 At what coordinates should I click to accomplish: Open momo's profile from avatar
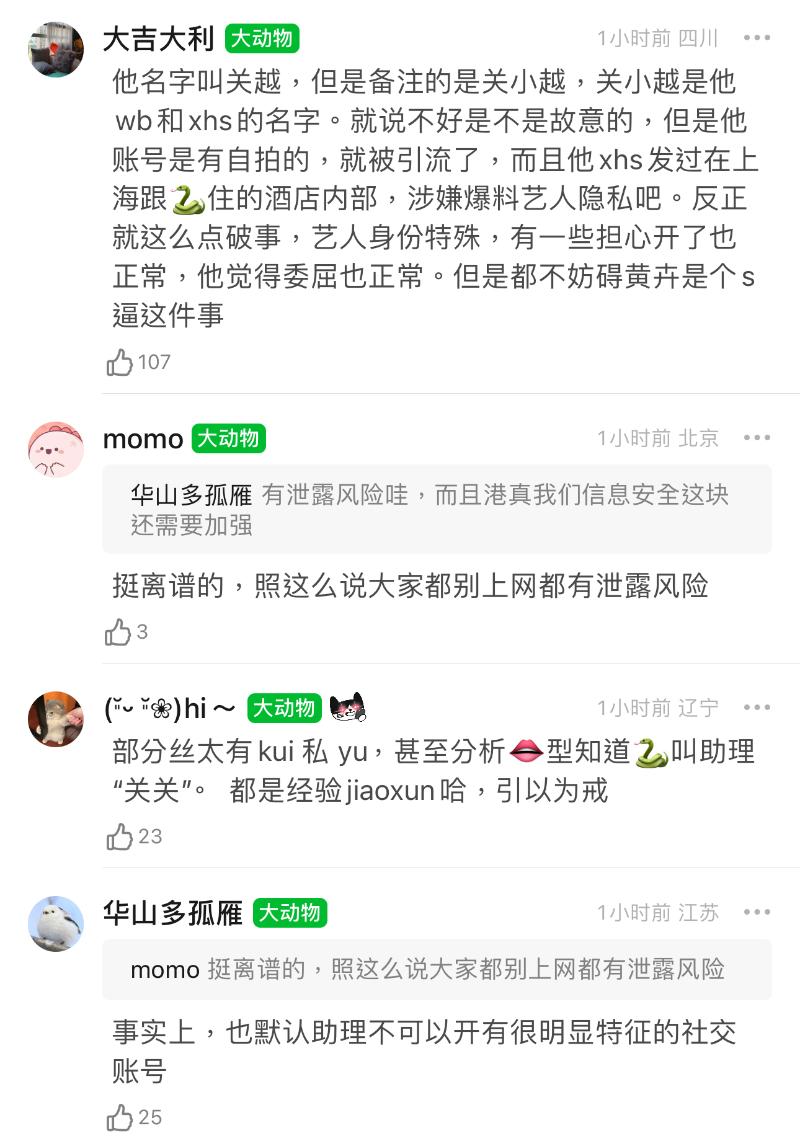55,449
